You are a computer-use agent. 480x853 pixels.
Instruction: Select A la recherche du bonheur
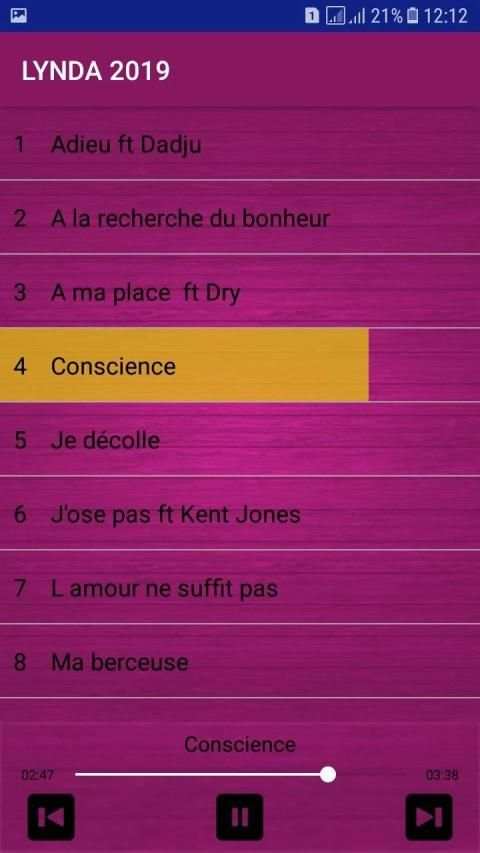[240, 218]
